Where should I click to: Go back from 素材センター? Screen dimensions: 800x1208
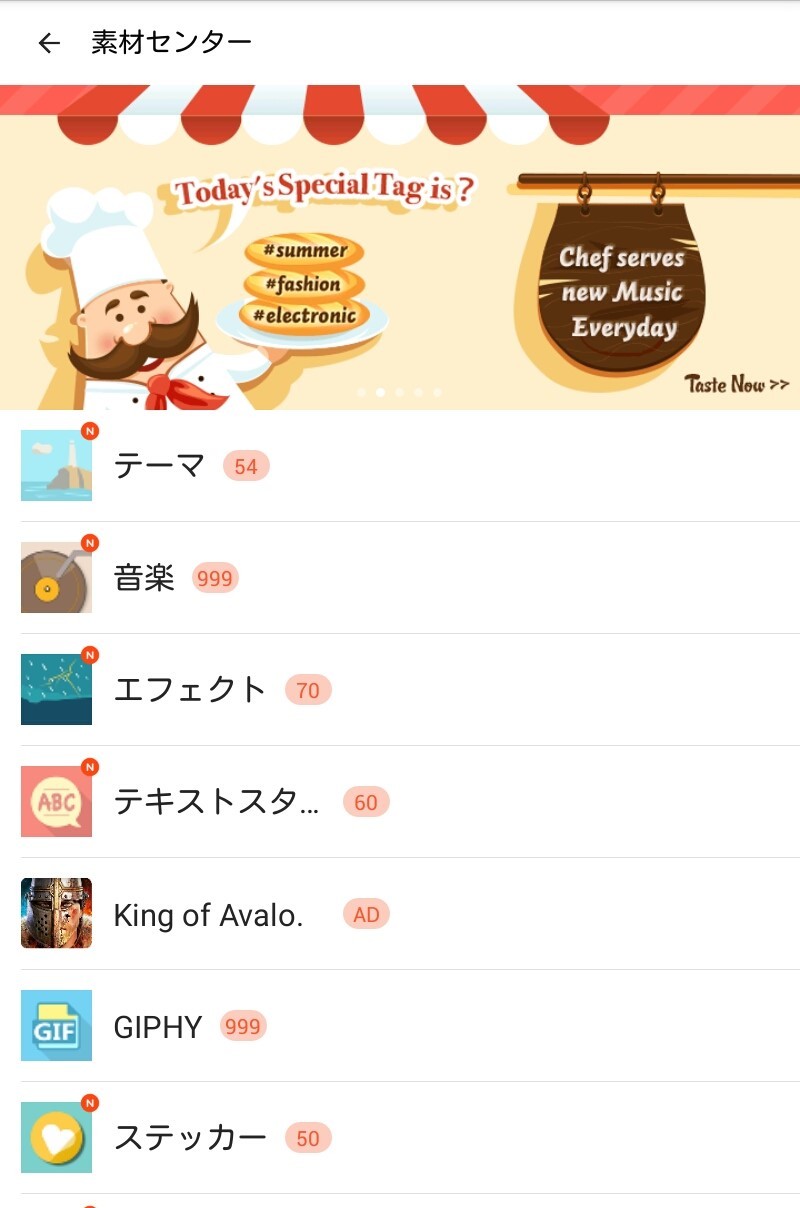[48, 43]
